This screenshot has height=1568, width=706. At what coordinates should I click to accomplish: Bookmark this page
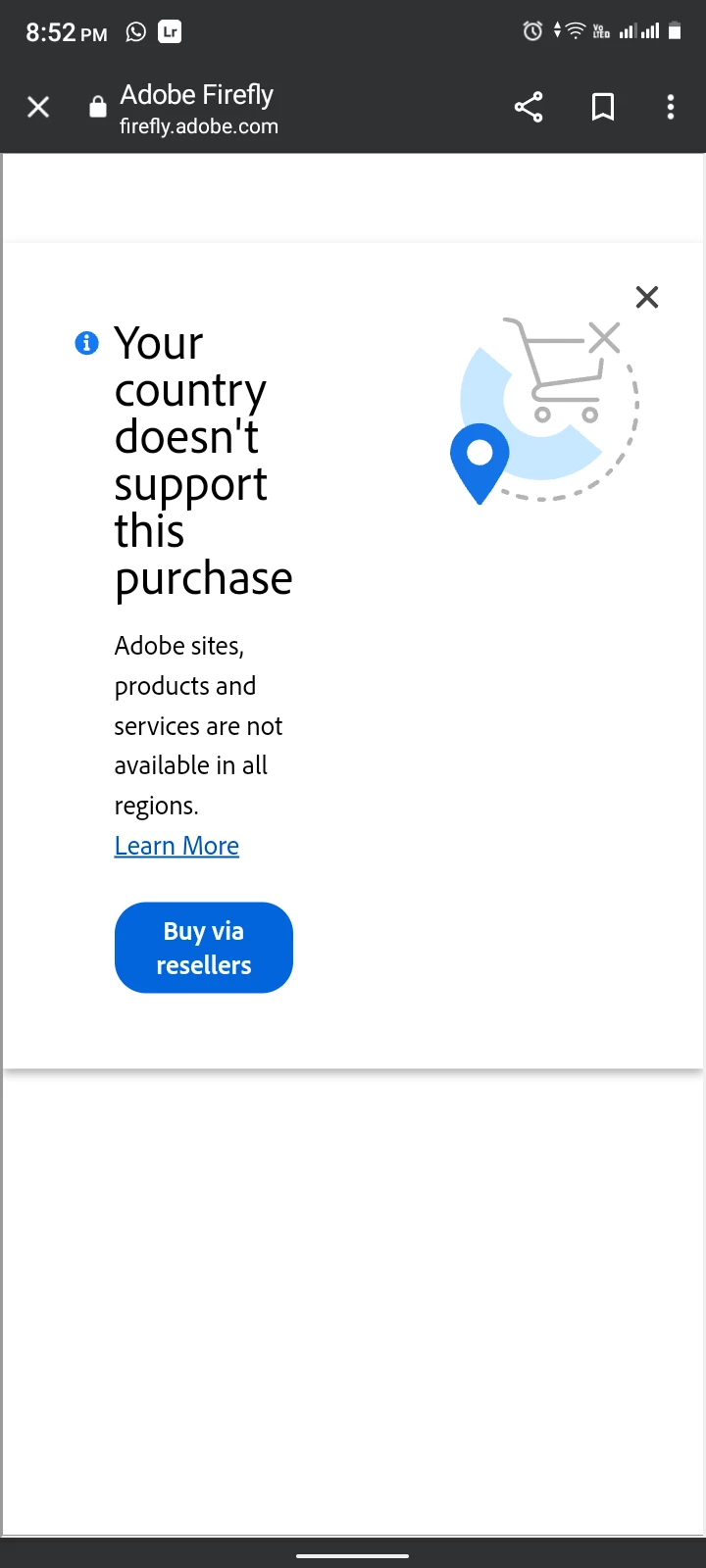(603, 107)
